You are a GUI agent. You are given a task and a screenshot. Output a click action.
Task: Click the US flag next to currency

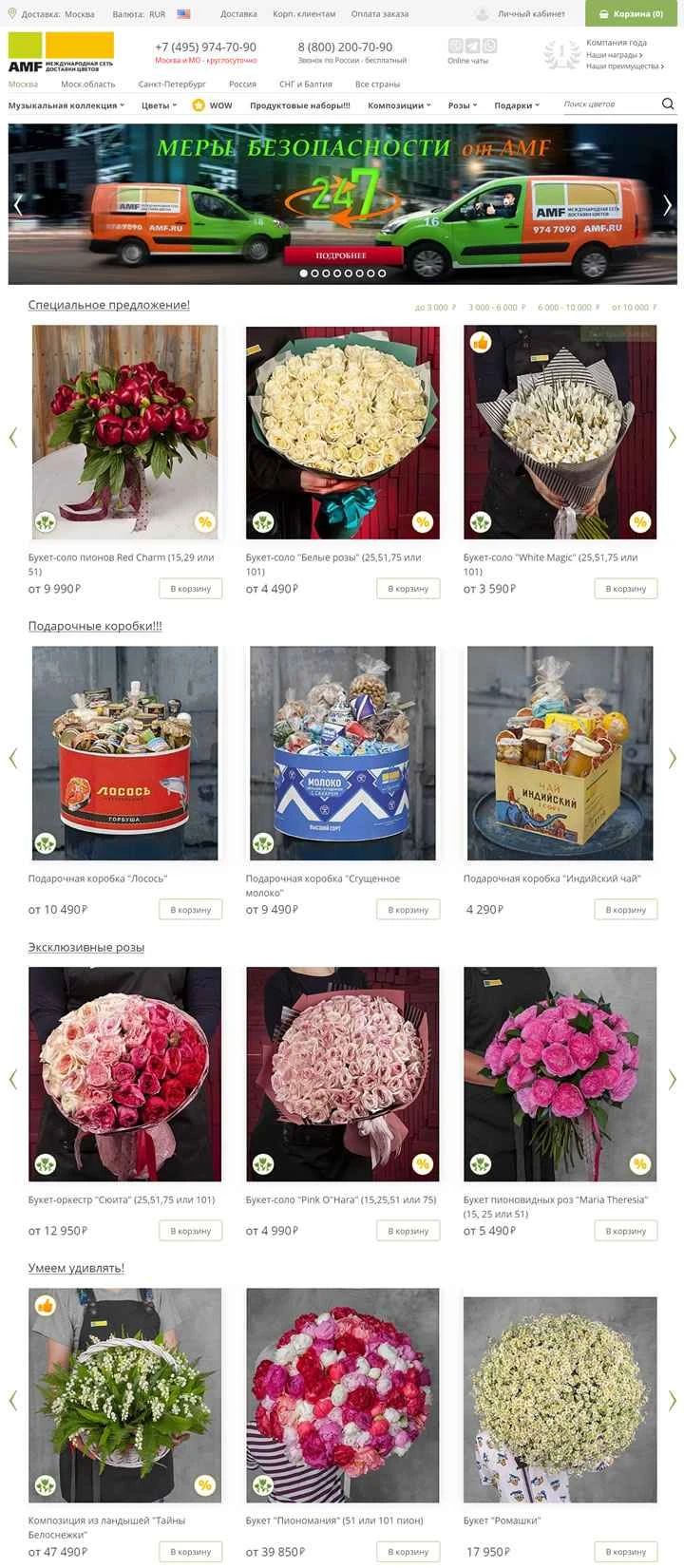tap(182, 14)
